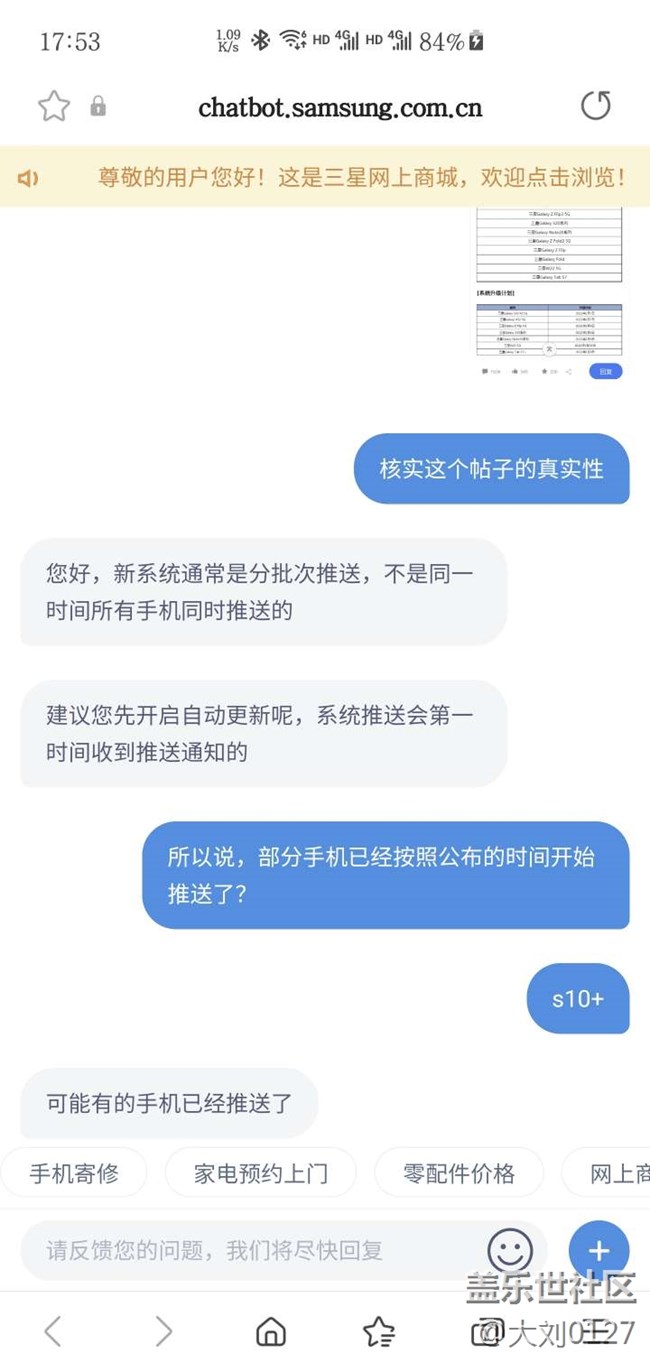Tap the chatbot.samsung.com.cn address bar
The image size is (650, 1372).
340,107
